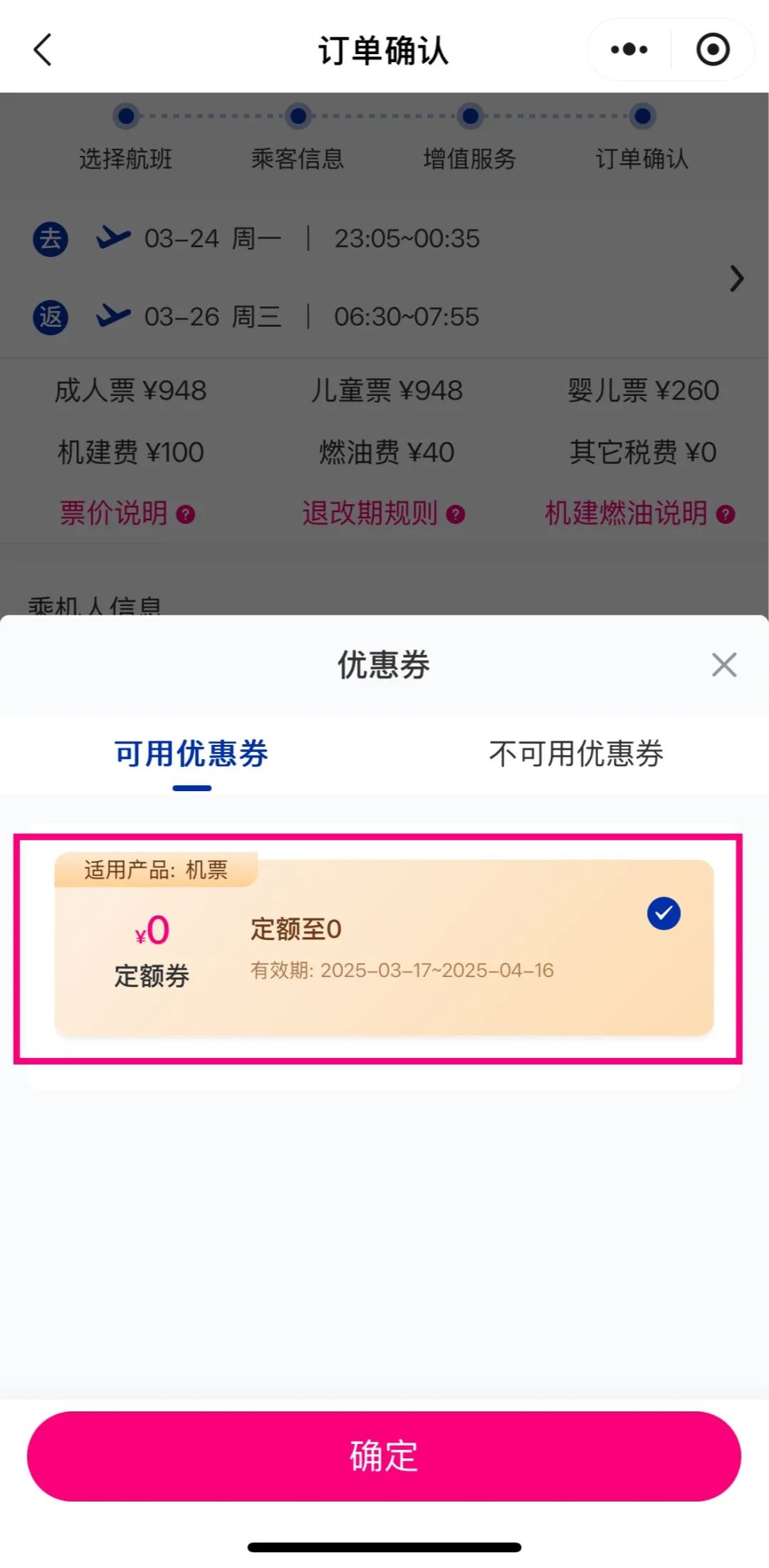This screenshot has height=1568, width=769.
Task: Select the 可用优惠券 tab
Action: tap(192, 753)
